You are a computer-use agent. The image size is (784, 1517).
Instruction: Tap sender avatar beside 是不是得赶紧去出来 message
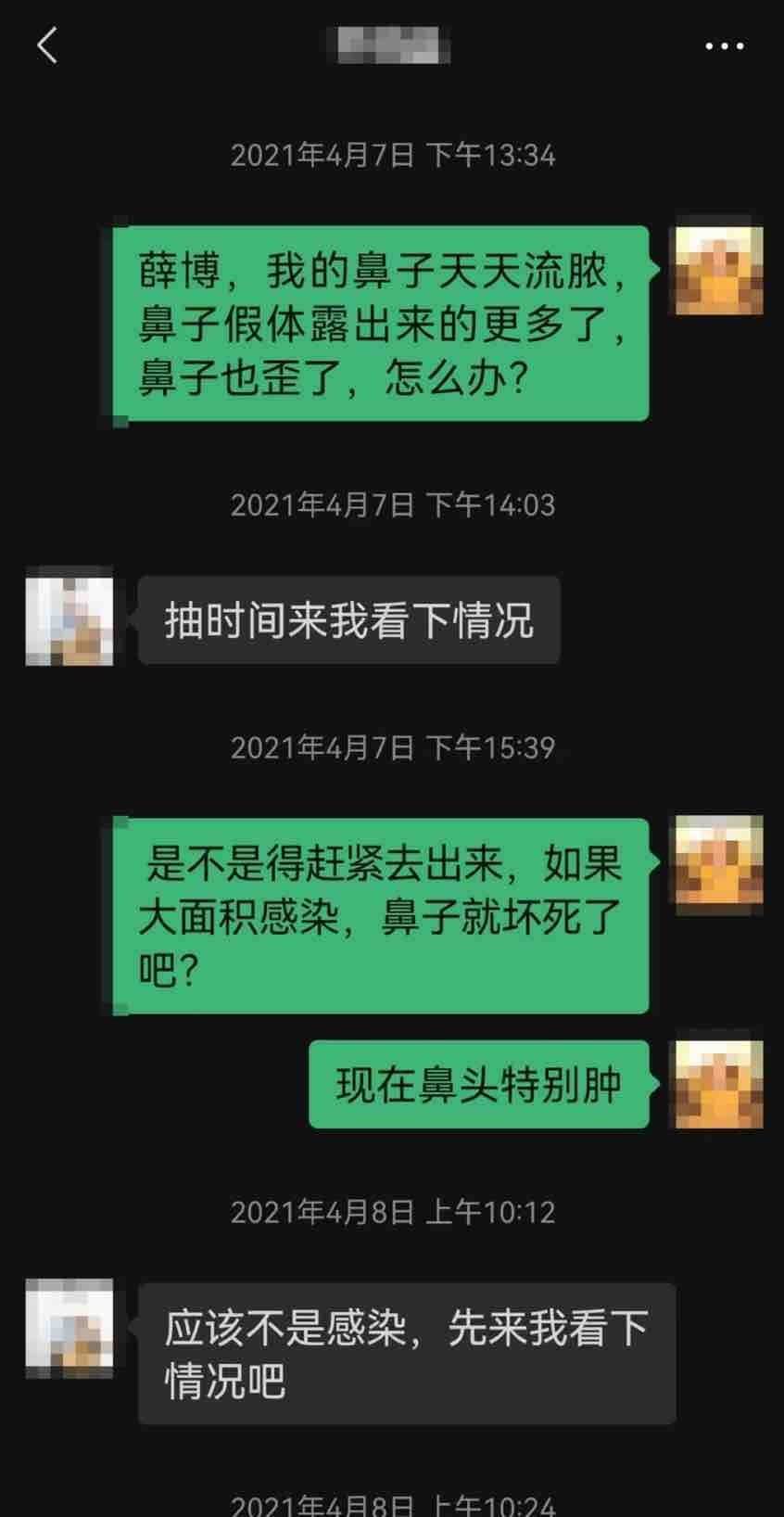[x=718, y=860]
